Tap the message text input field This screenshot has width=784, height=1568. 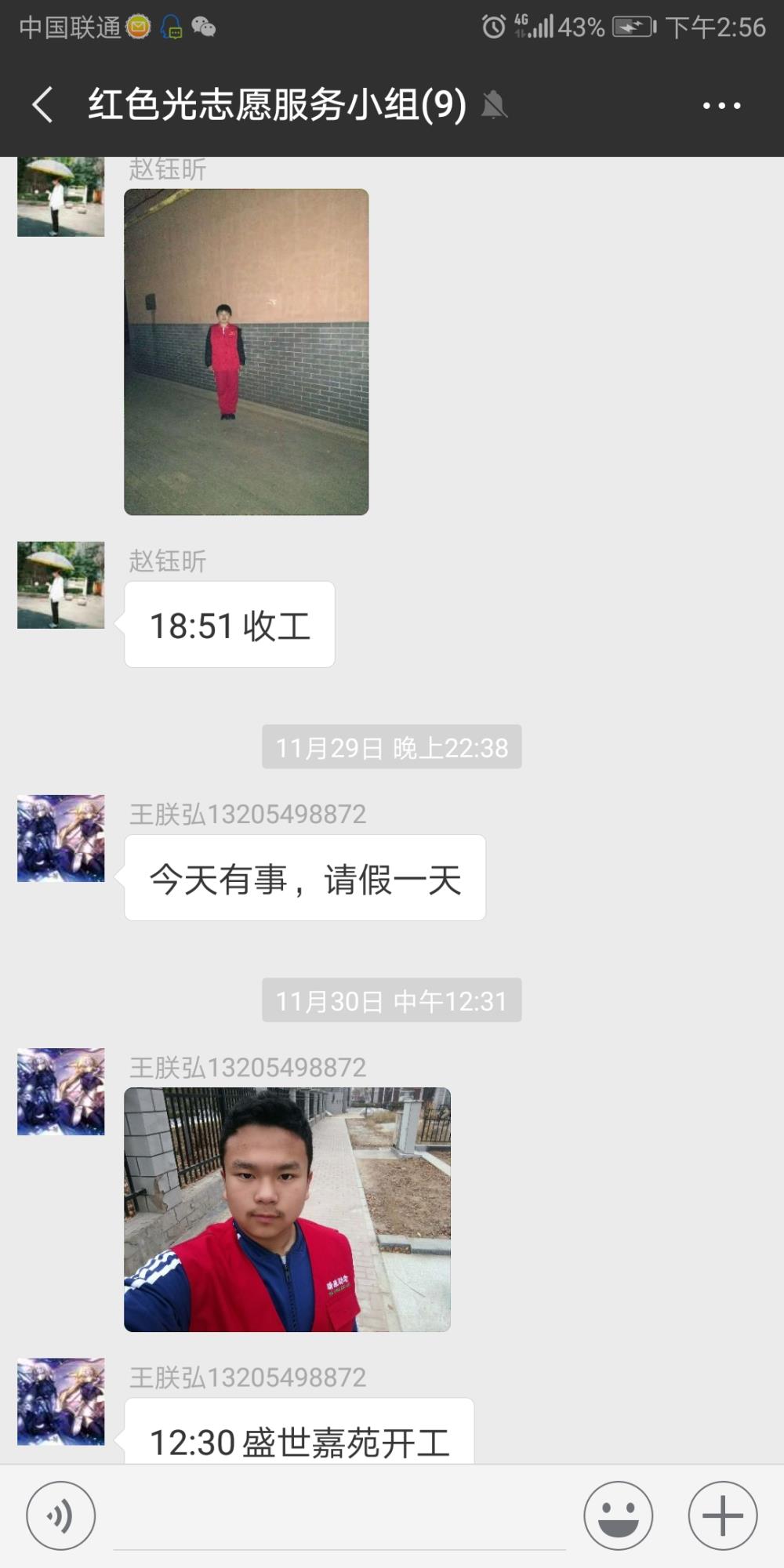[339, 1517]
